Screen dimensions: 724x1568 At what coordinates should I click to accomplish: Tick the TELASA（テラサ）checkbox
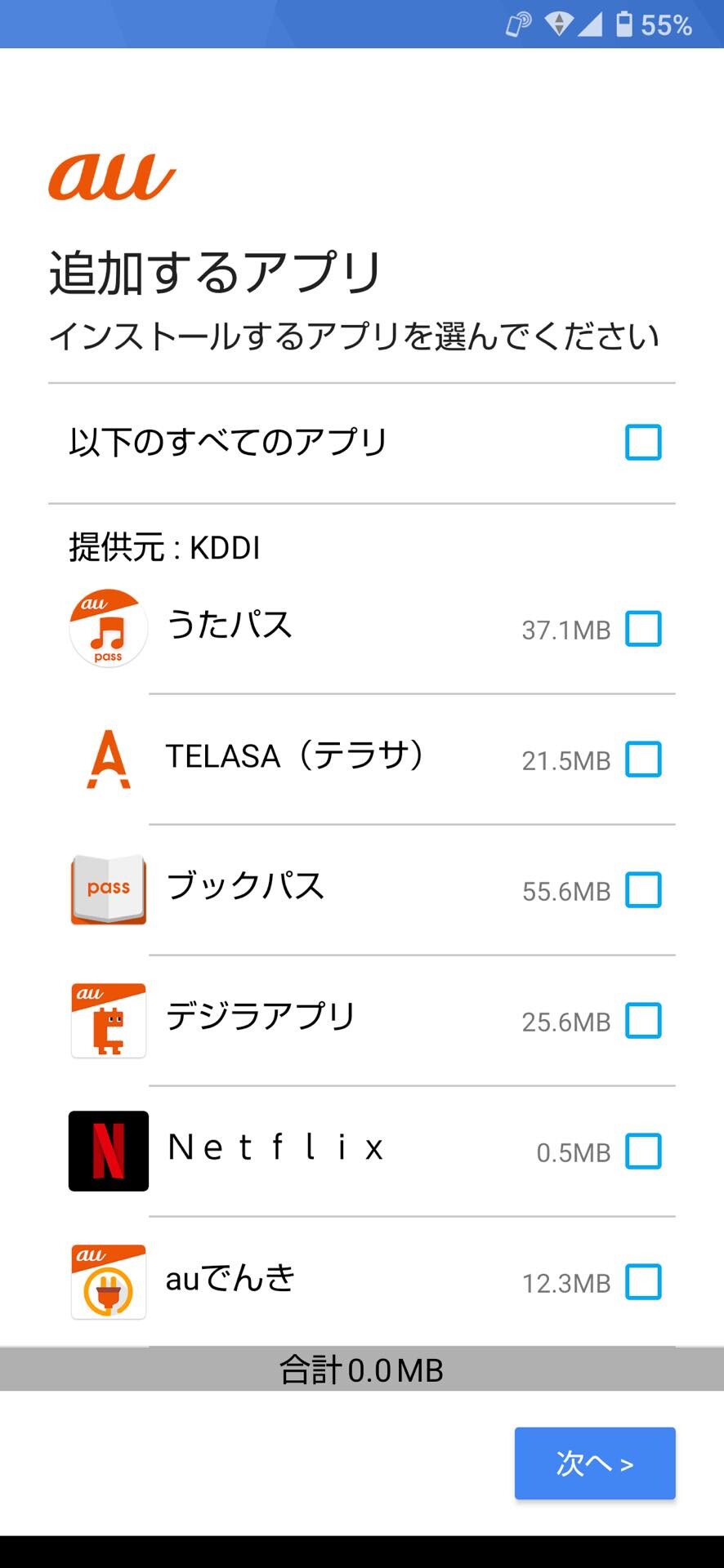coord(643,759)
